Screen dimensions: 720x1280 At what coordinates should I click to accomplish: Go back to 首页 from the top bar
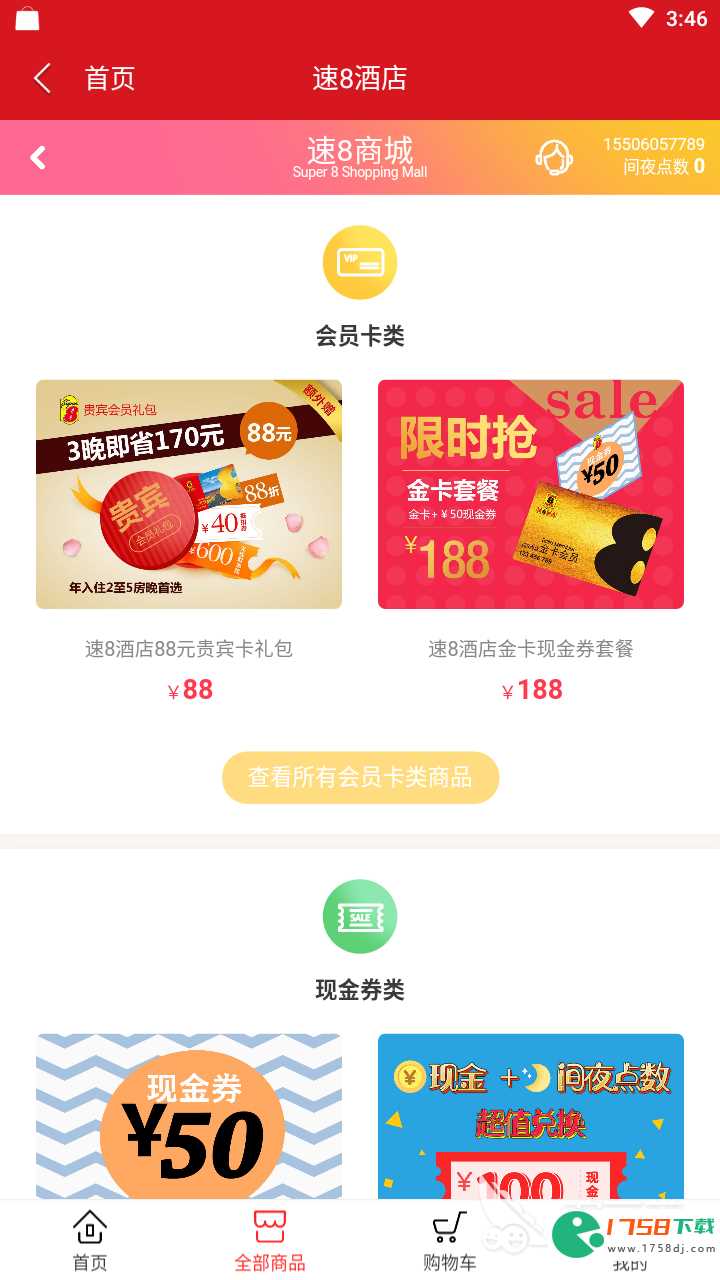(85, 78)
